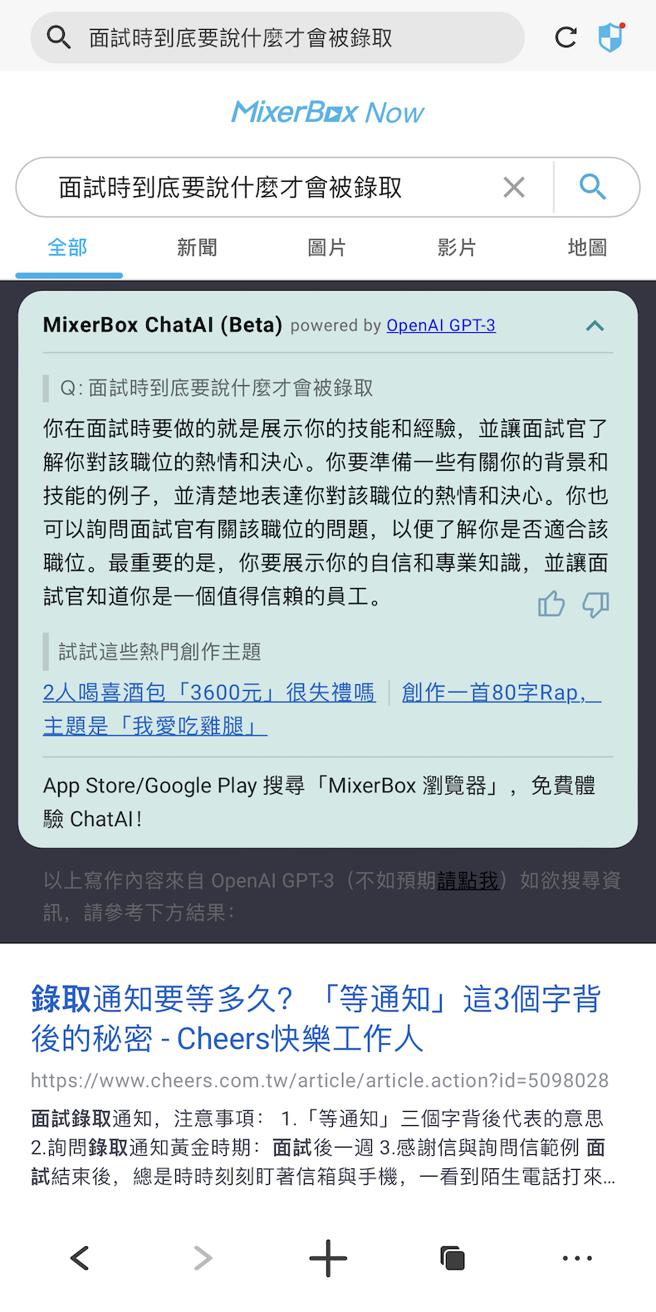Tap the 請點我 link

click(467, 881)
